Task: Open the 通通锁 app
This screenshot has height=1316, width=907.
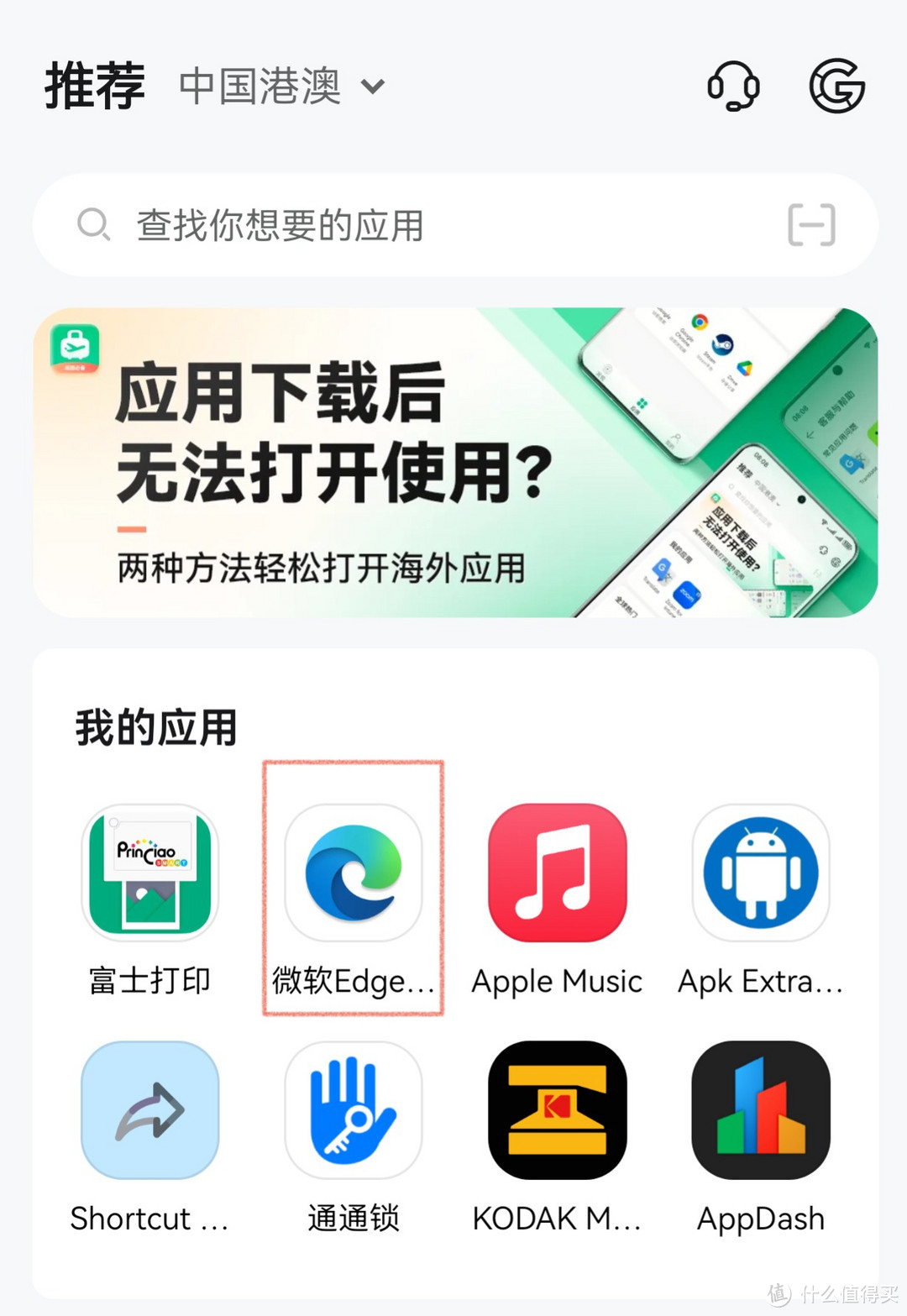Action: click(x=353, y=1110)
